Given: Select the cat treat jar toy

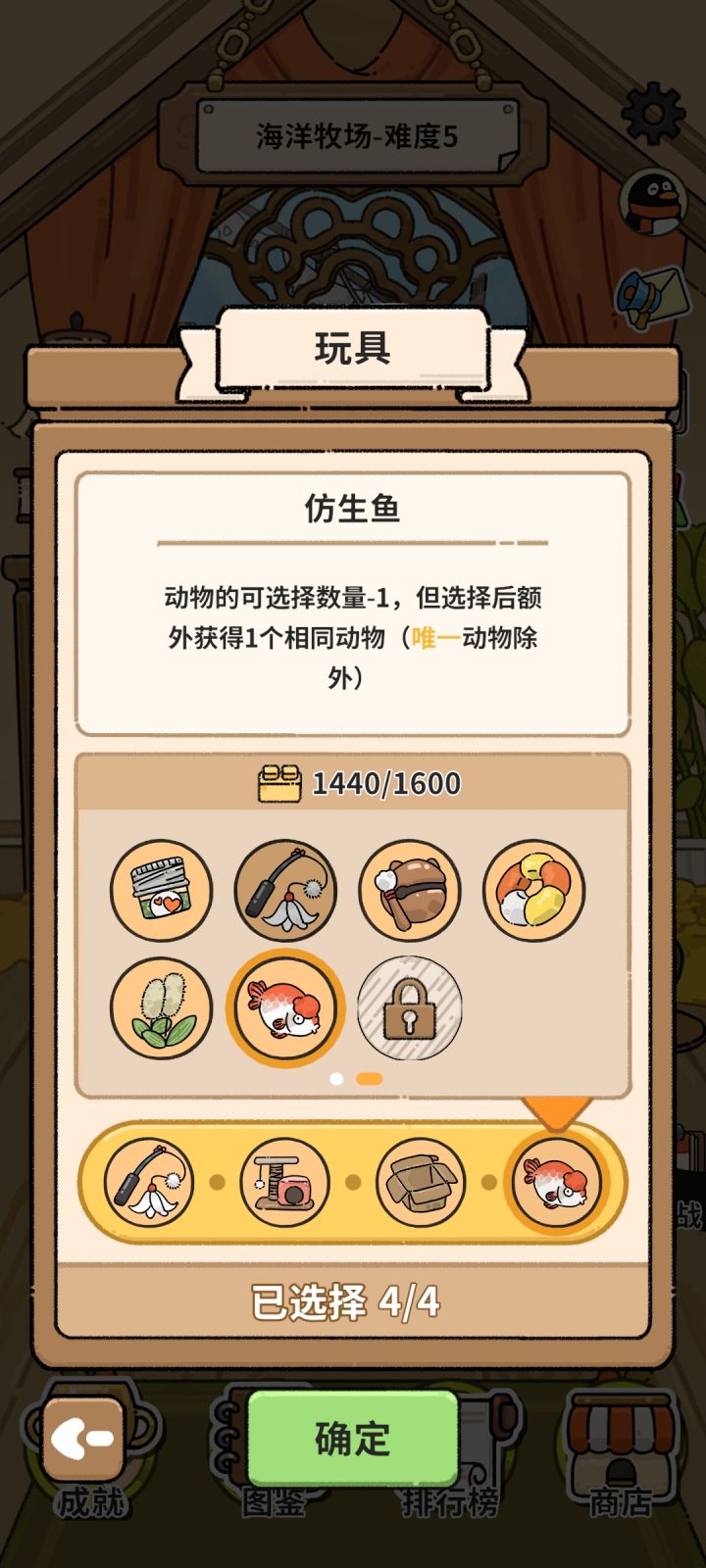Looking at the screenshot, I should (161, 890).
